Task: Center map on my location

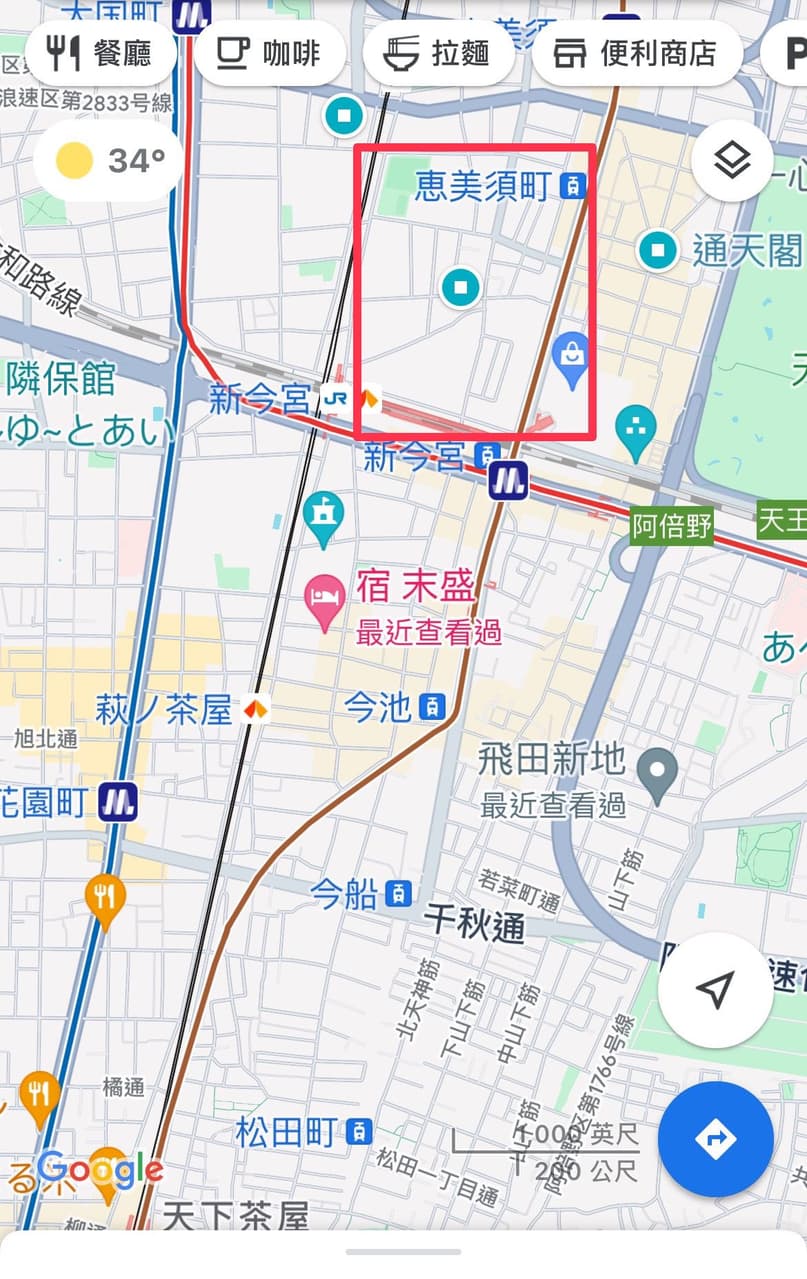Action: point(715,990)
